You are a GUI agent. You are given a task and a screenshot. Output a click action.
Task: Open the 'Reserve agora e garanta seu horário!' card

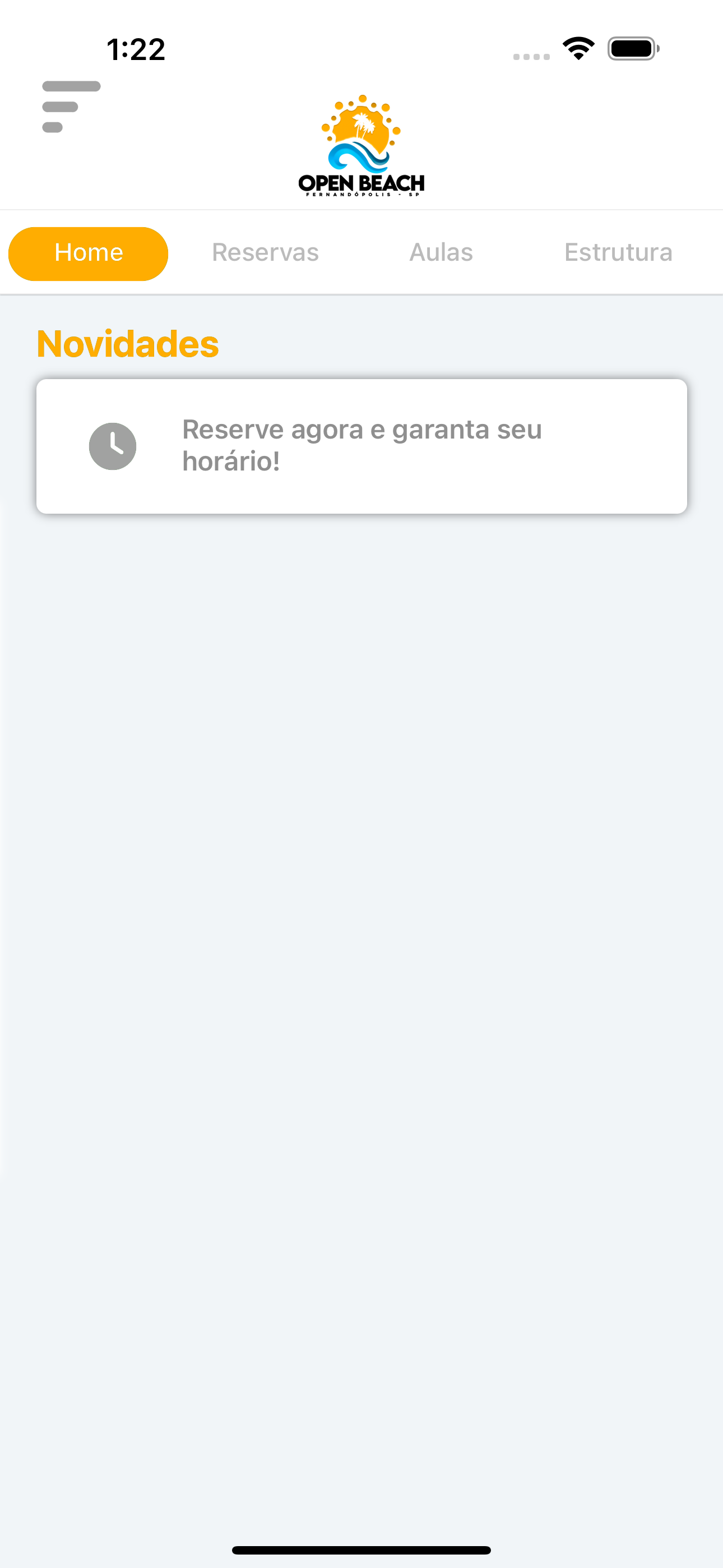[361, 446]
